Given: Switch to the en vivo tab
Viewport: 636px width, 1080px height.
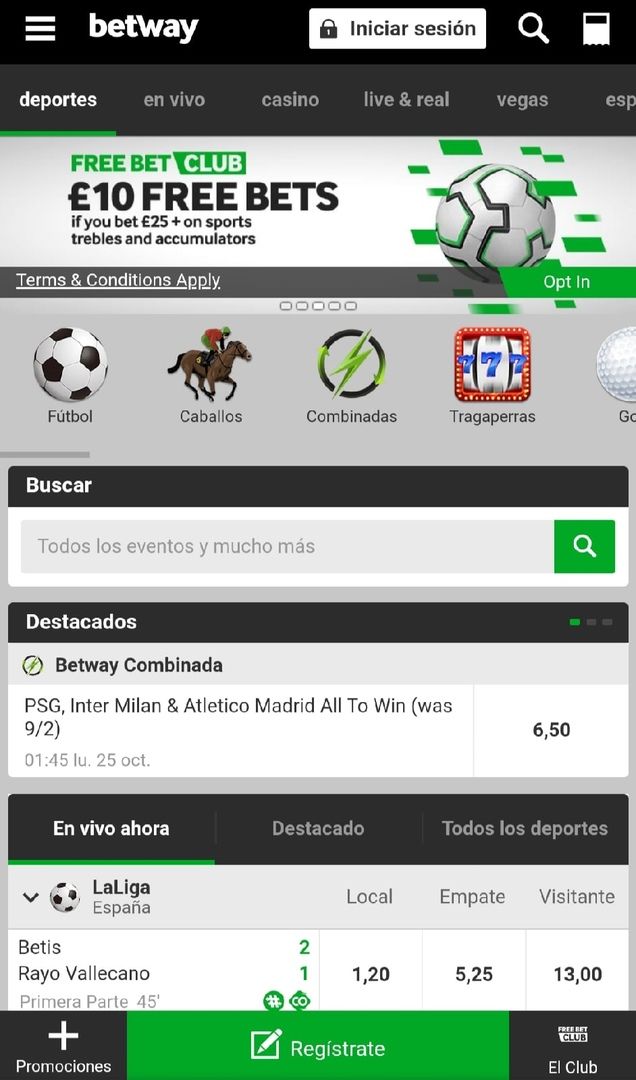Looking at the screenshot, I should click(x=174, y=99).
